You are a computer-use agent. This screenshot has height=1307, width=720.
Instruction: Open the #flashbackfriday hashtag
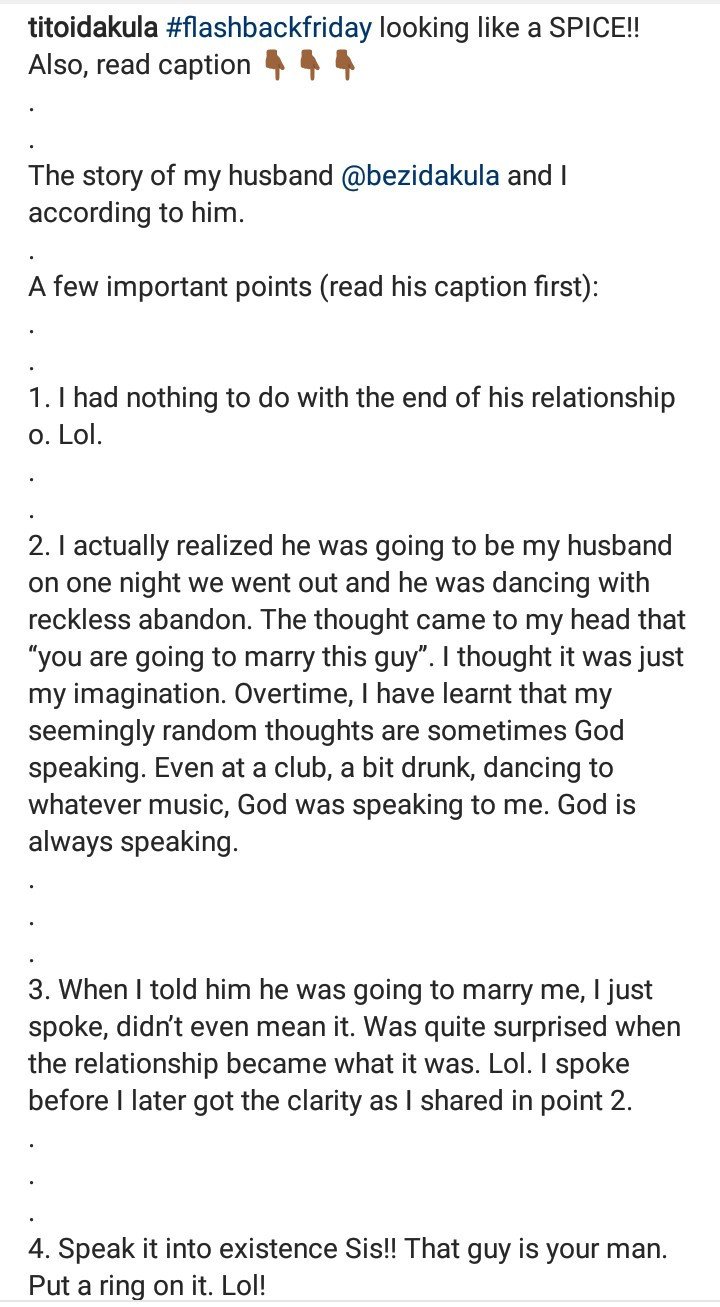click(x=268, y=30)
